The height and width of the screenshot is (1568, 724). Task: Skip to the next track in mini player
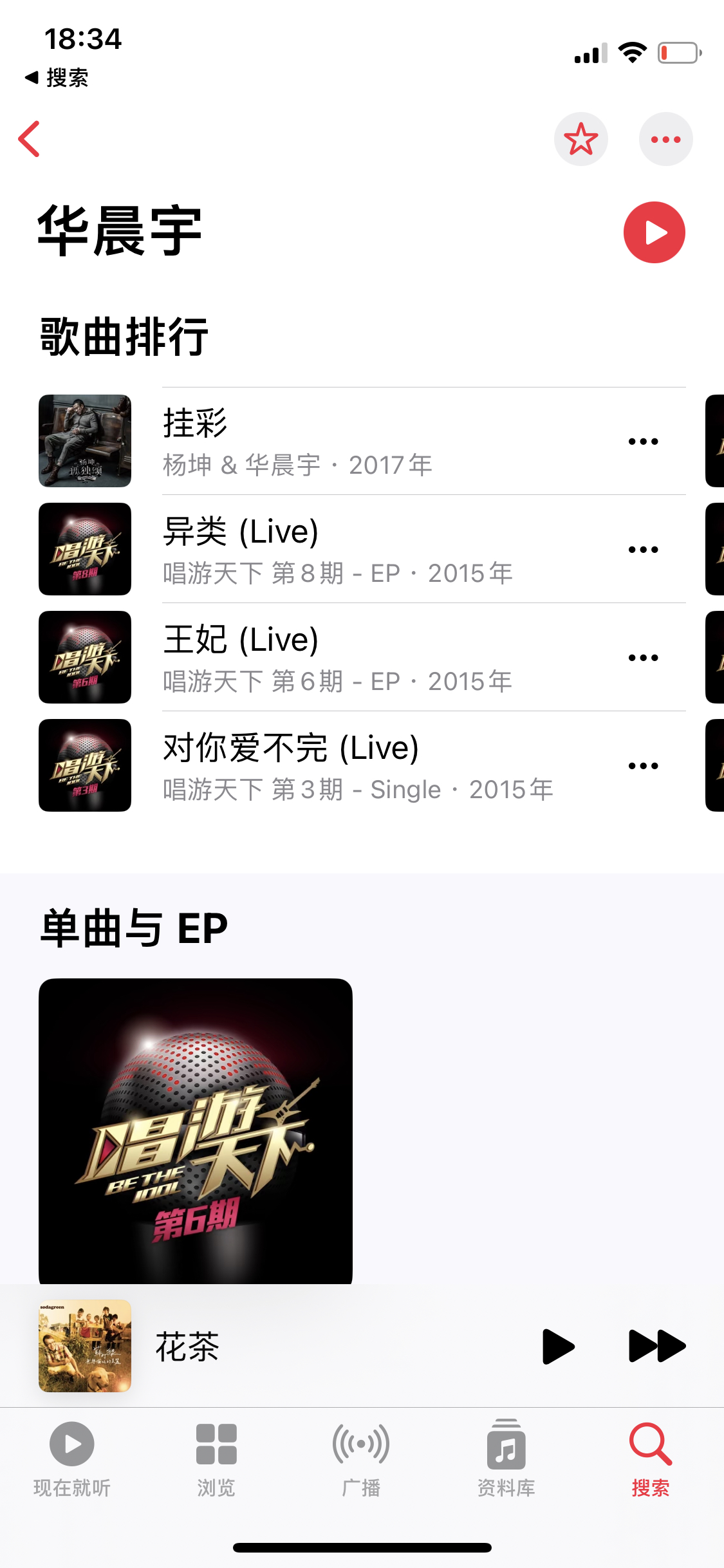point(656,1347)
